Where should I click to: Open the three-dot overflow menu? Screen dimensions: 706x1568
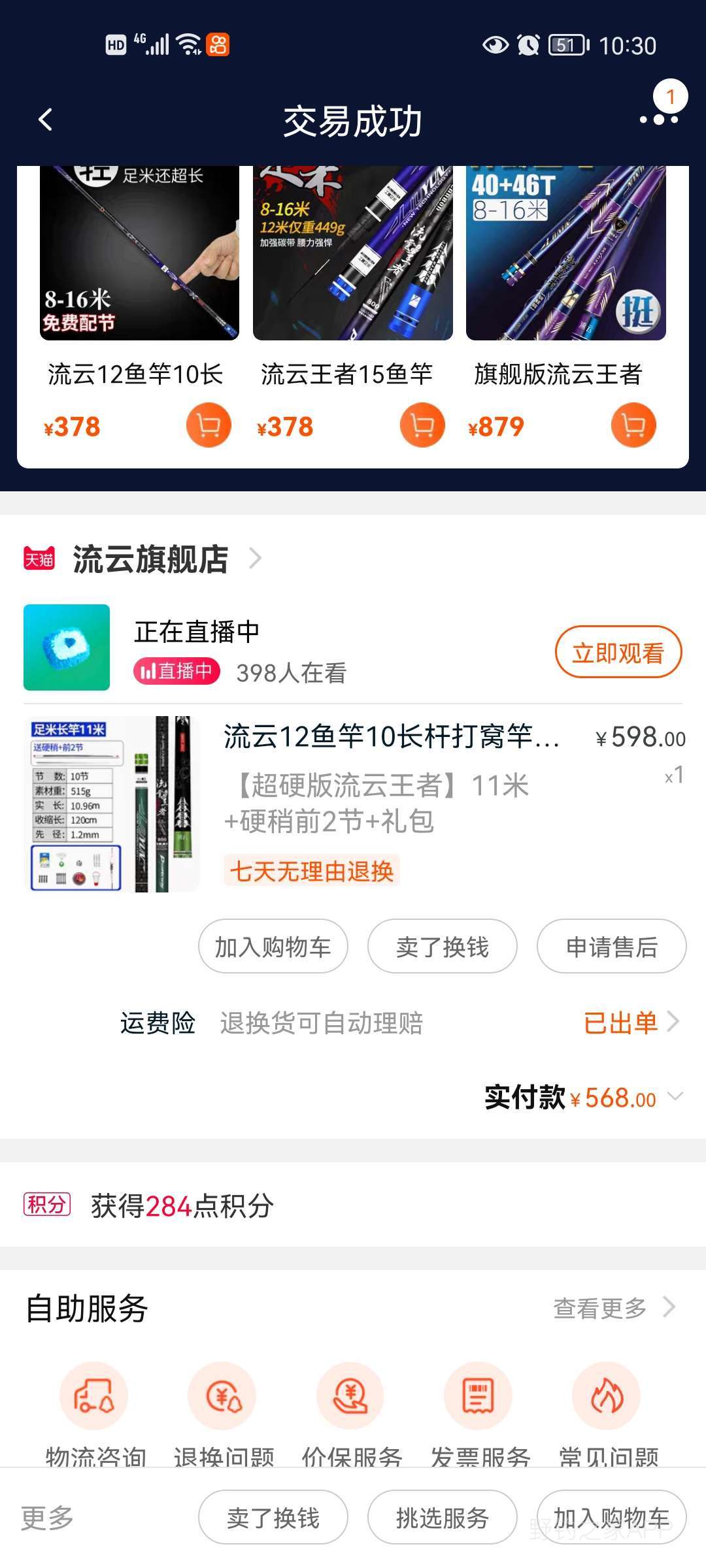[658, 120]
